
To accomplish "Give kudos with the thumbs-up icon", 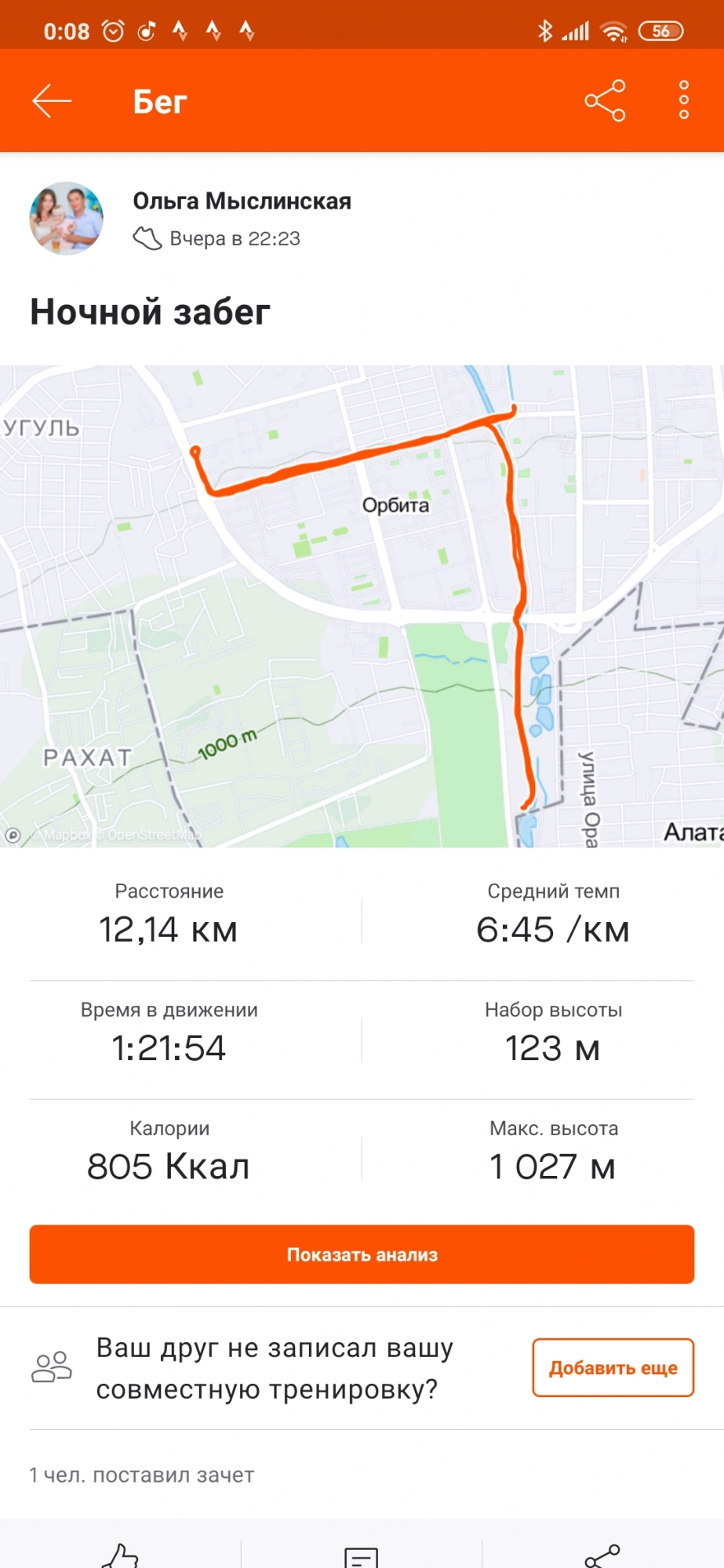I will pyautogui.click(x=120, y=1555).
